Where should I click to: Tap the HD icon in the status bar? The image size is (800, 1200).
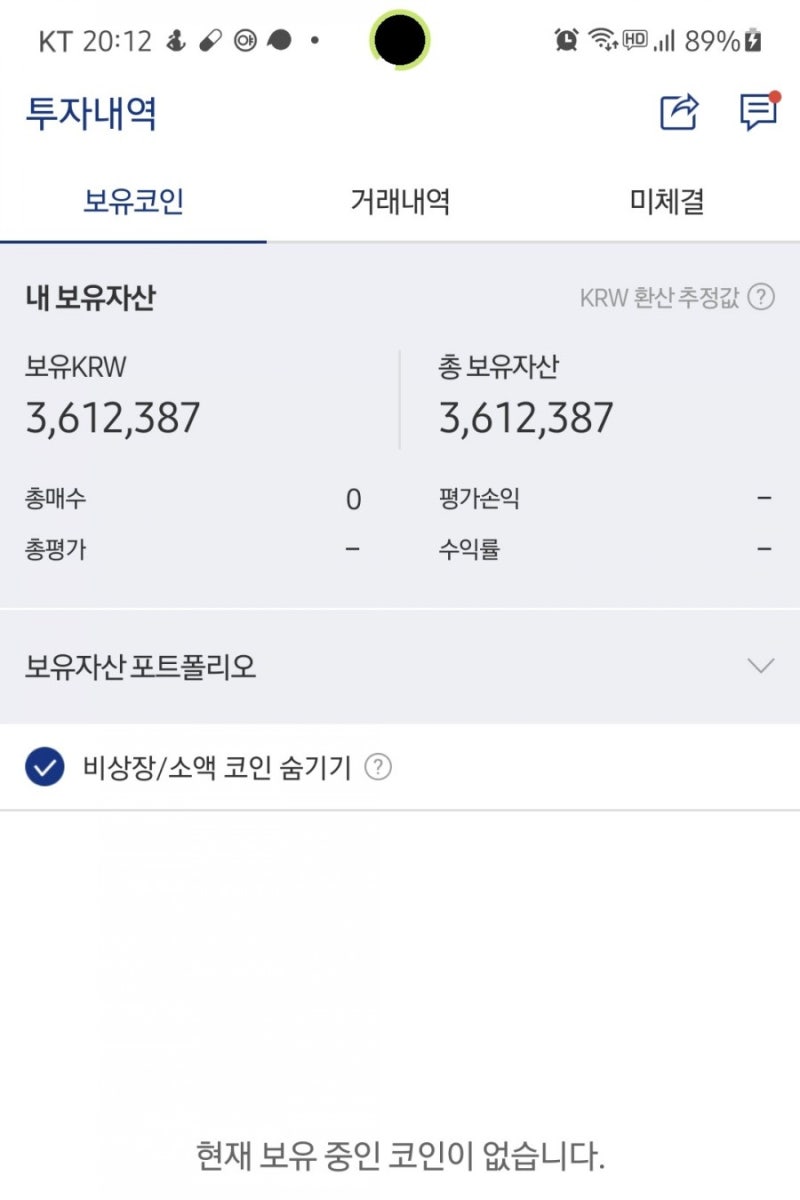tap(633, 38)
